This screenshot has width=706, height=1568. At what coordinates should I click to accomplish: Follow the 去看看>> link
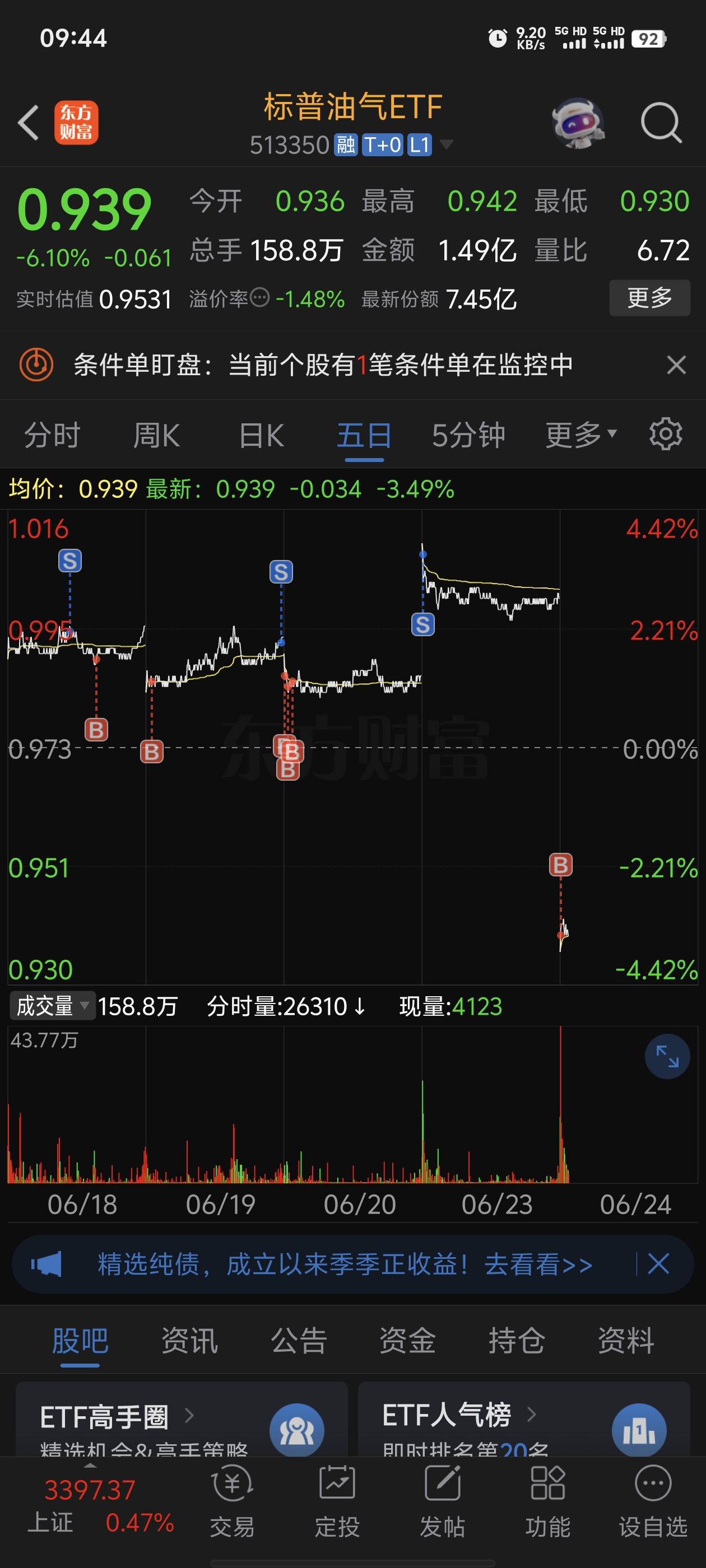[x=537, y=1264]
